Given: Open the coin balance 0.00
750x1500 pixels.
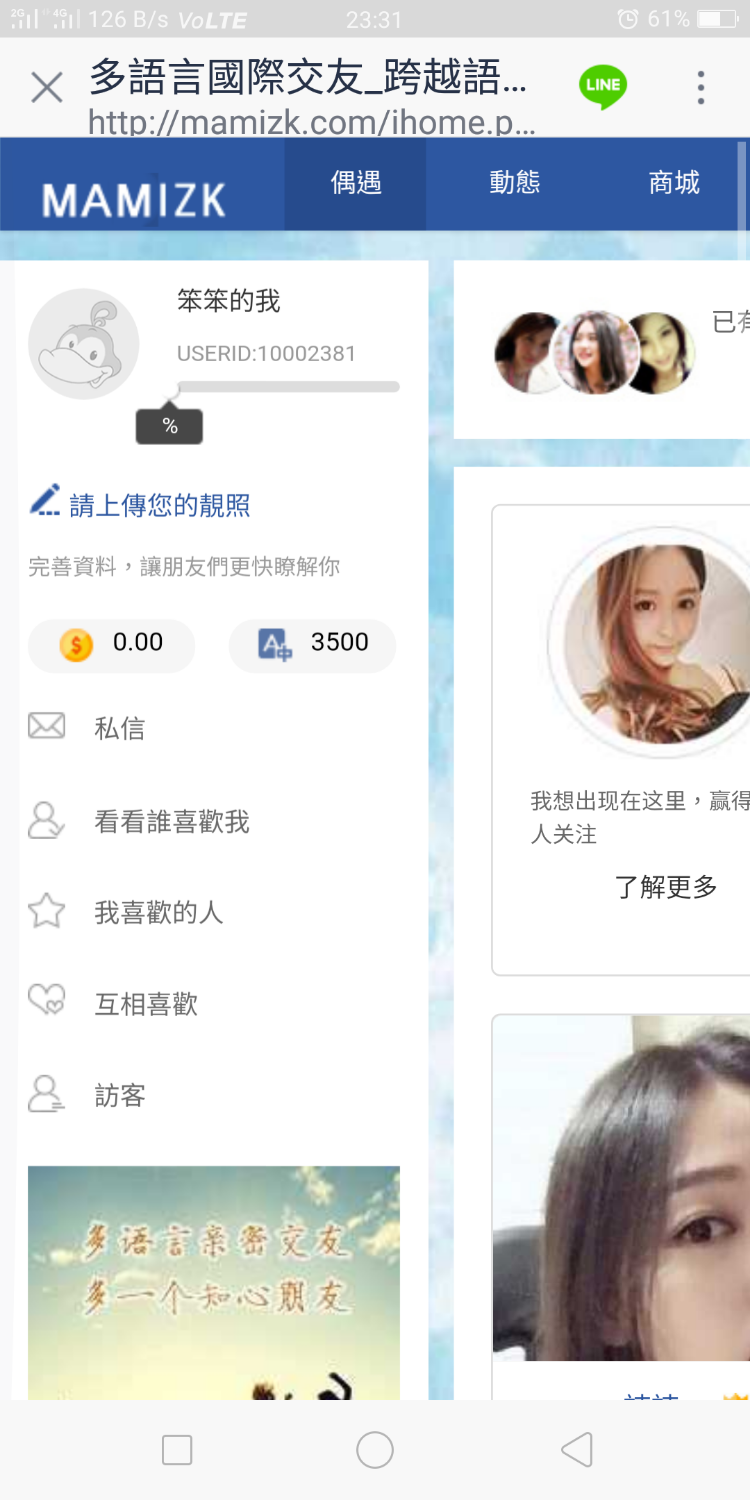Looking at the screenshot, I should 112,644.
